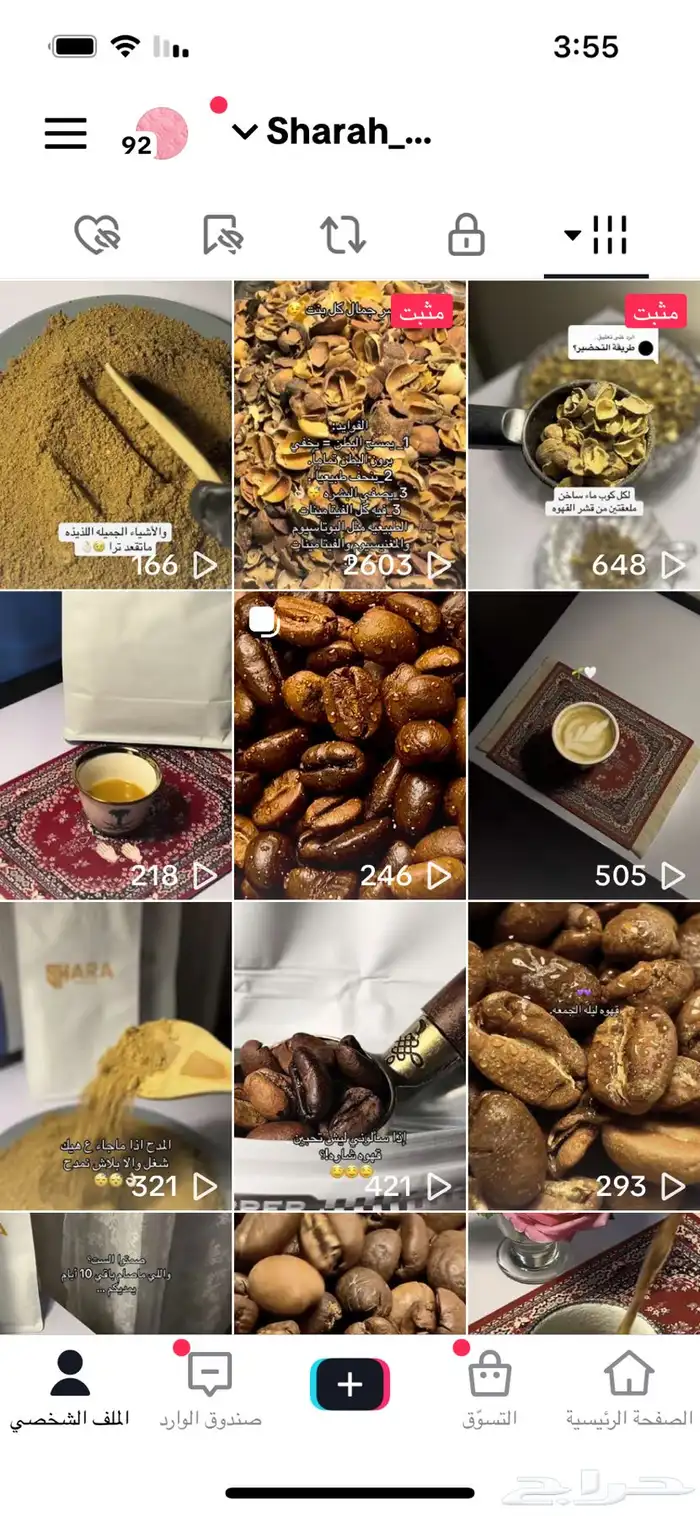This screenshot has width=700, height=1516.
Task: Expand the Sharah_ account switcher
Action: (333, 132)
